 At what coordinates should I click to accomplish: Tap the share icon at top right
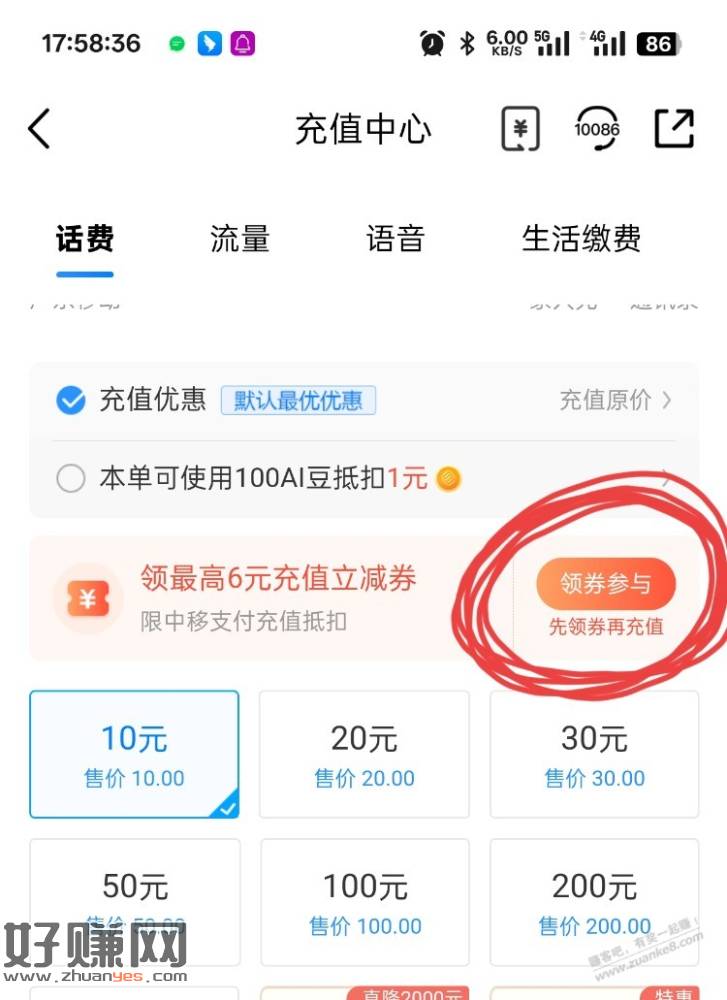click(x=676, y=129)
